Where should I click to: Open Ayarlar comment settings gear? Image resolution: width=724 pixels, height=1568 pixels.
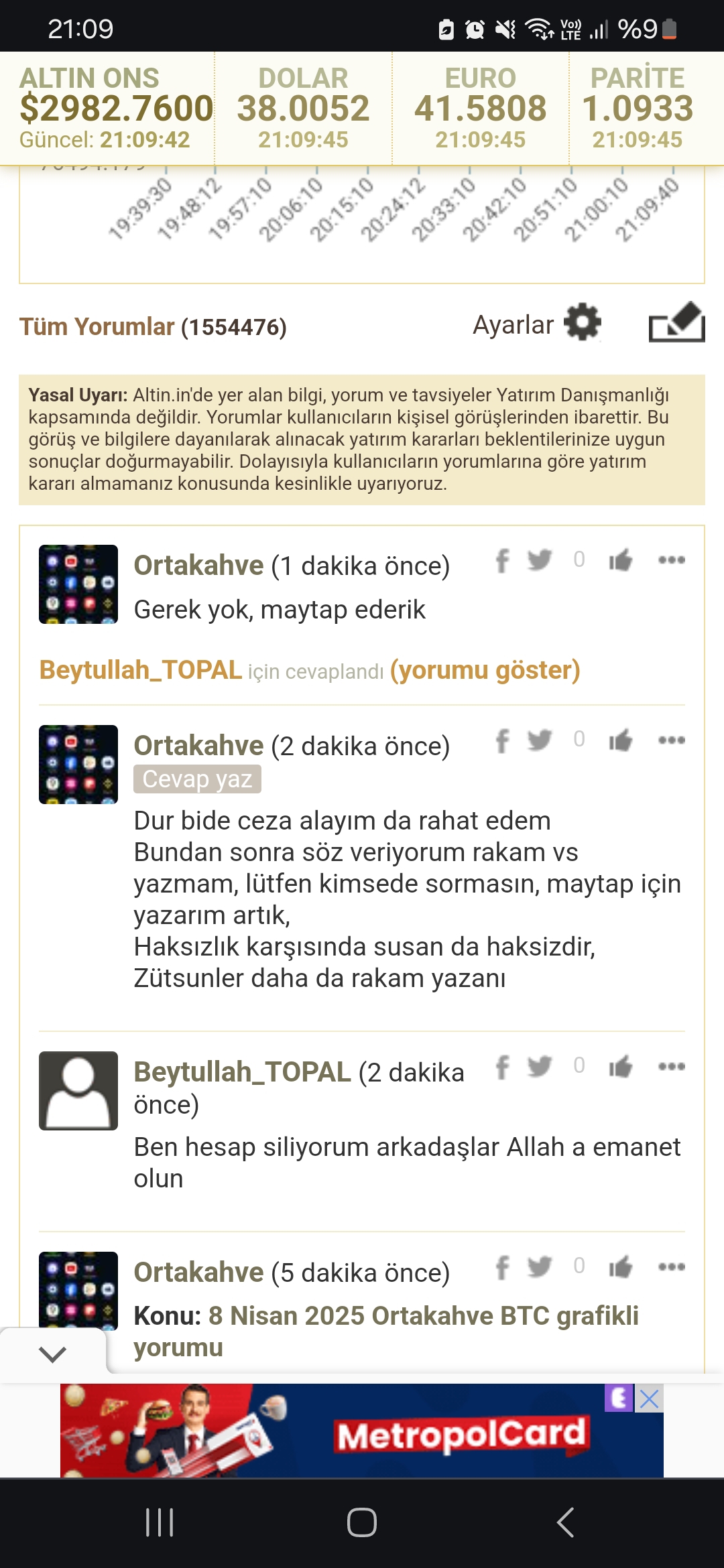pos(582,323)
